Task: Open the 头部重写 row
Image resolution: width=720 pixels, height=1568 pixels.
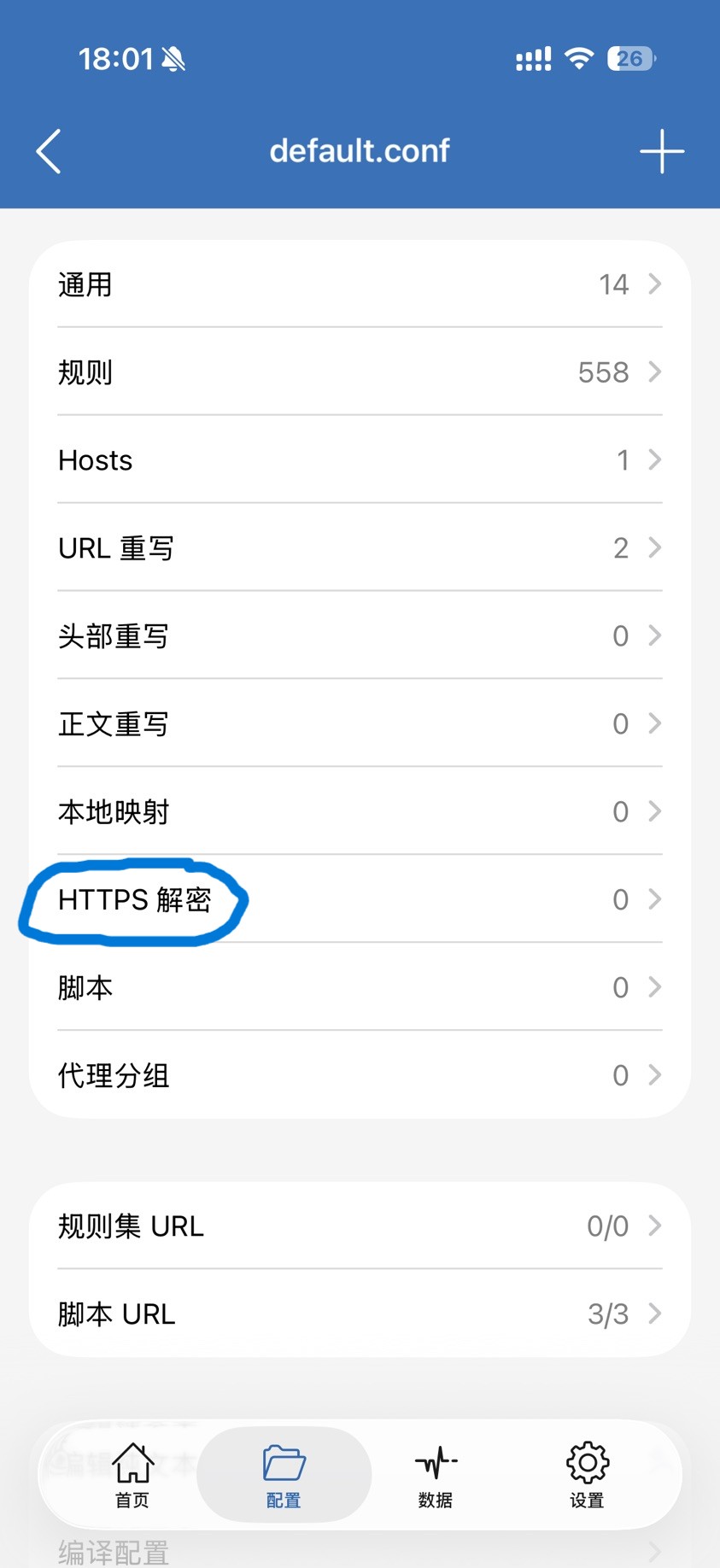Action: point(360,636)
